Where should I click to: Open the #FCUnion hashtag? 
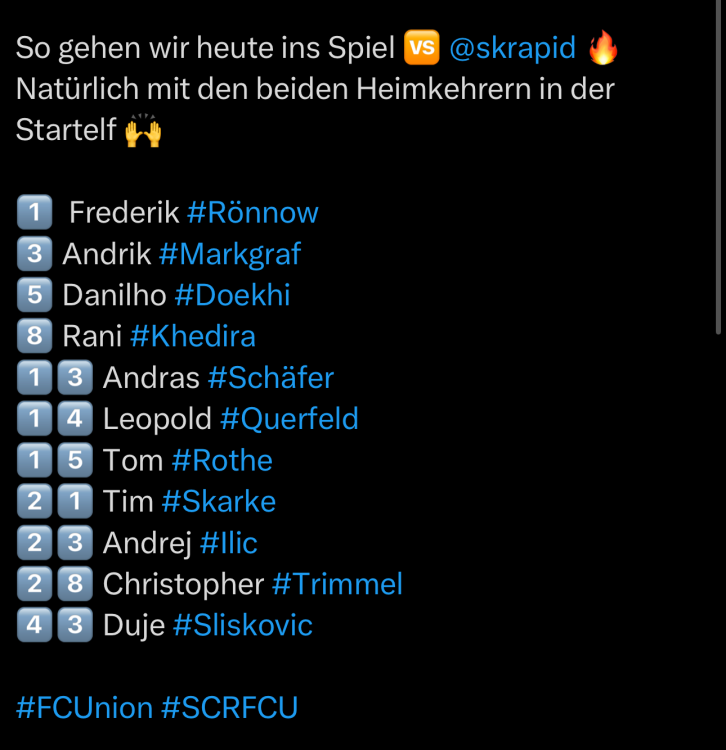85,708
